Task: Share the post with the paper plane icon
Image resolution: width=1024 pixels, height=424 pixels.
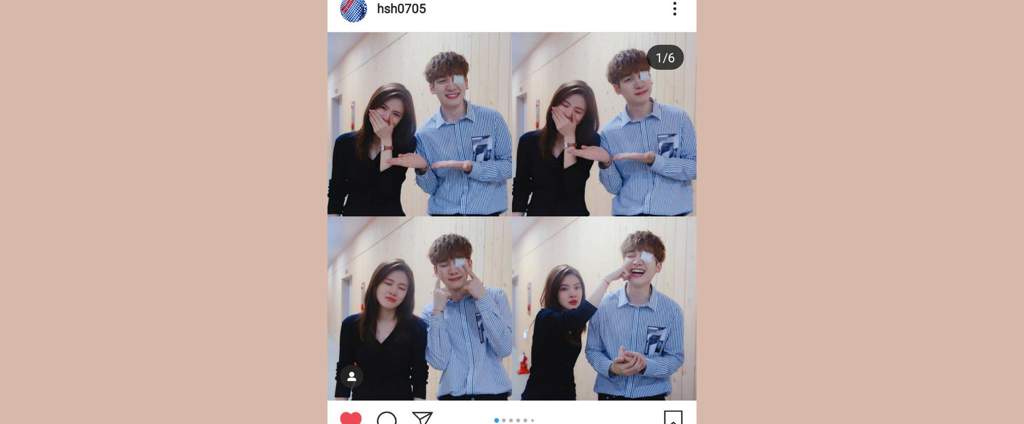Action: pyautogui.click(x=422, y=418)
